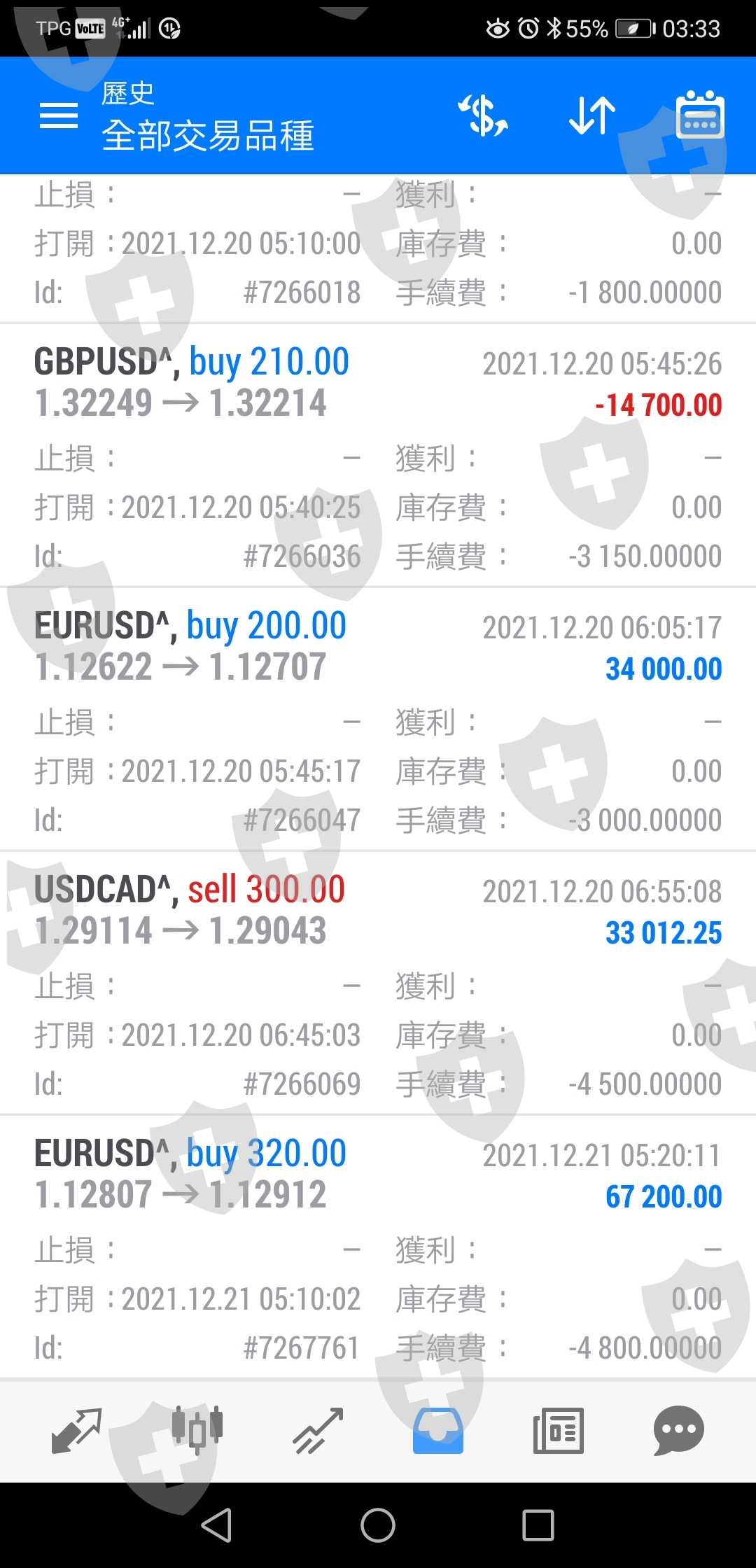Image resolution: width=756 pixels, height=1568 pixels.
Task: Open the chat messages tab
Action: (x=678, y=1430)
